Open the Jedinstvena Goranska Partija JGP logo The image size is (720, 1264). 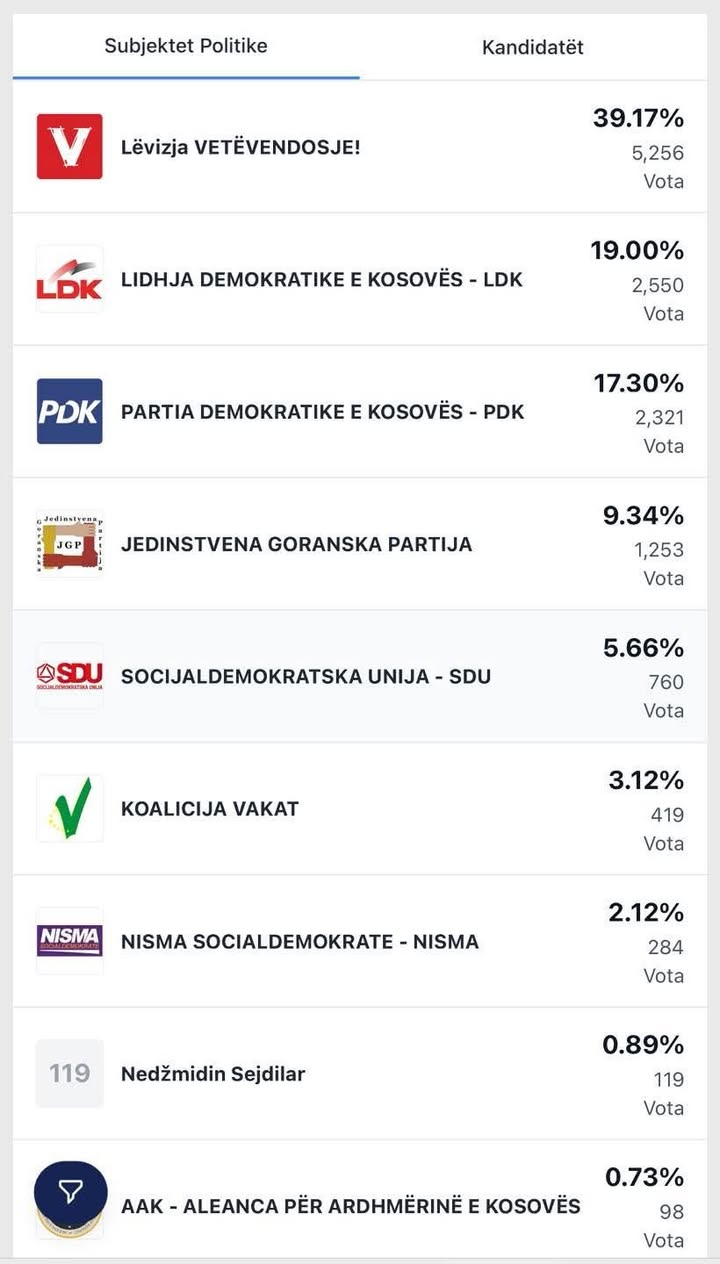click(68, 543)
